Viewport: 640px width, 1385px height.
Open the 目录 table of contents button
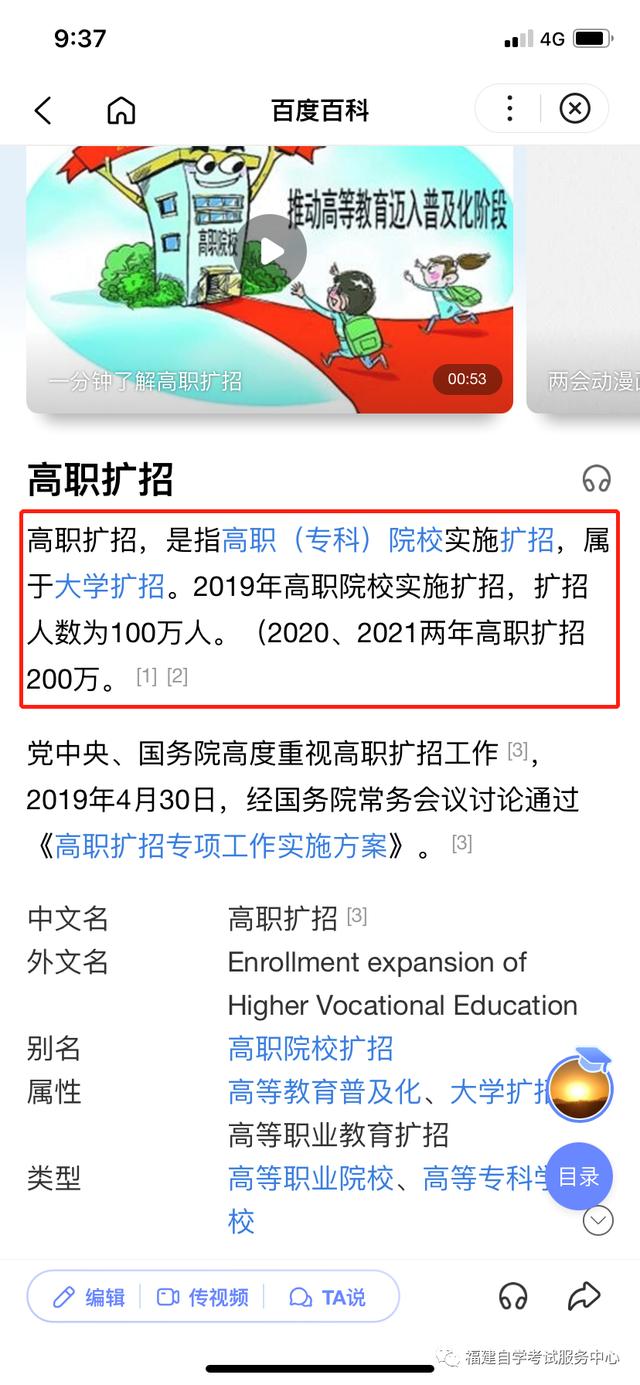pyautogui.click(x=579, y=1177)
